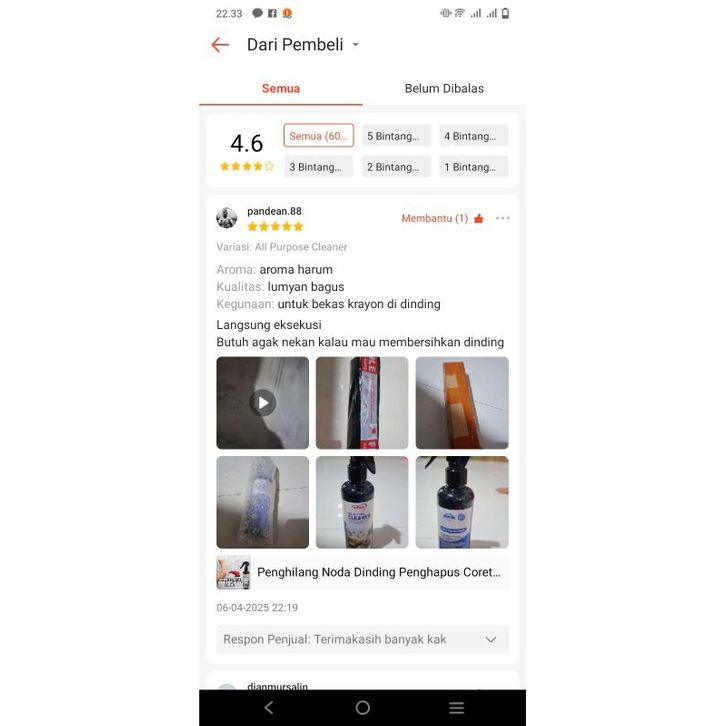Filter reviews by 2 Bintang

coord(396,167)
